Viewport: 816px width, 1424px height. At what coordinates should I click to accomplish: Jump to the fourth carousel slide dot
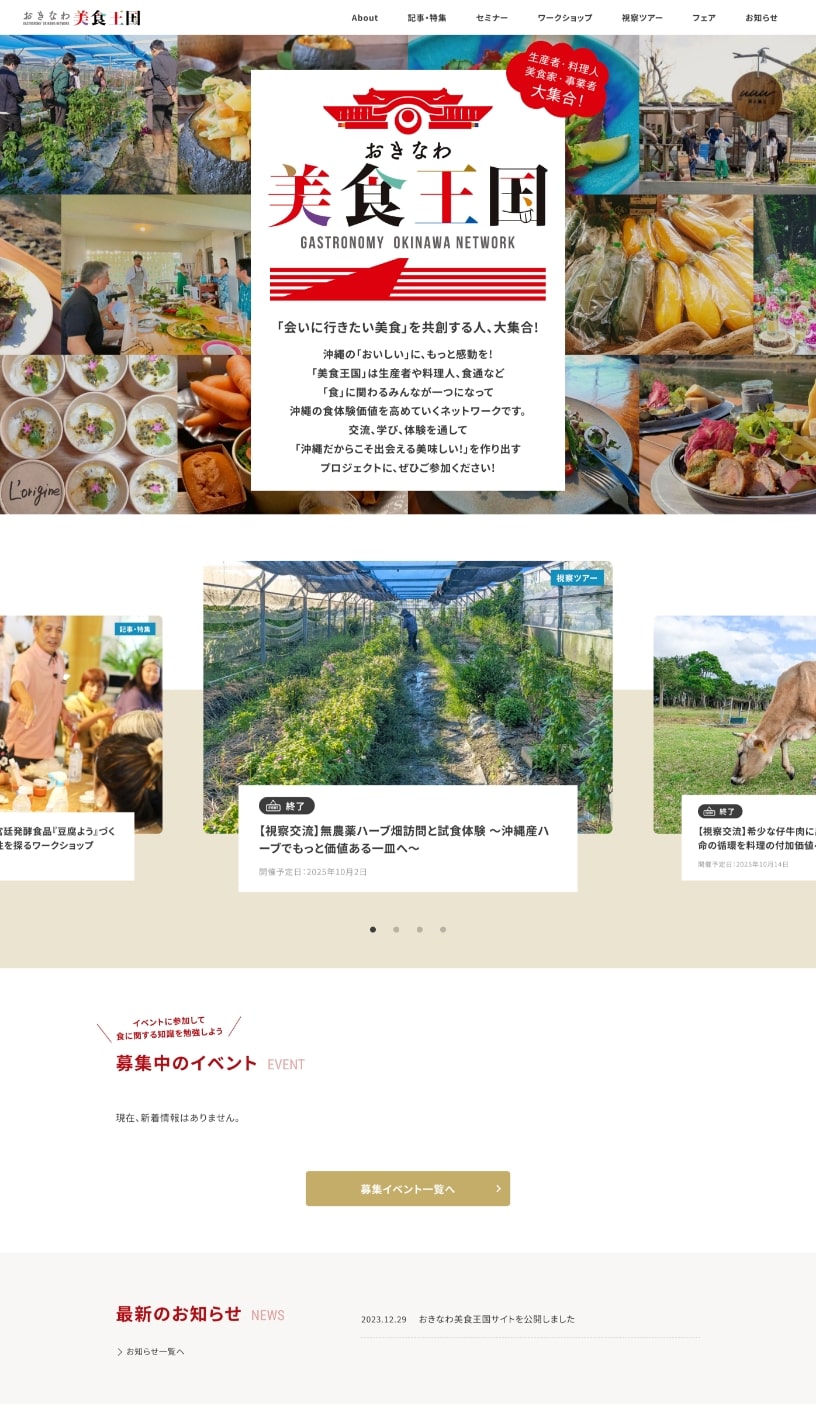coord(443,929)
